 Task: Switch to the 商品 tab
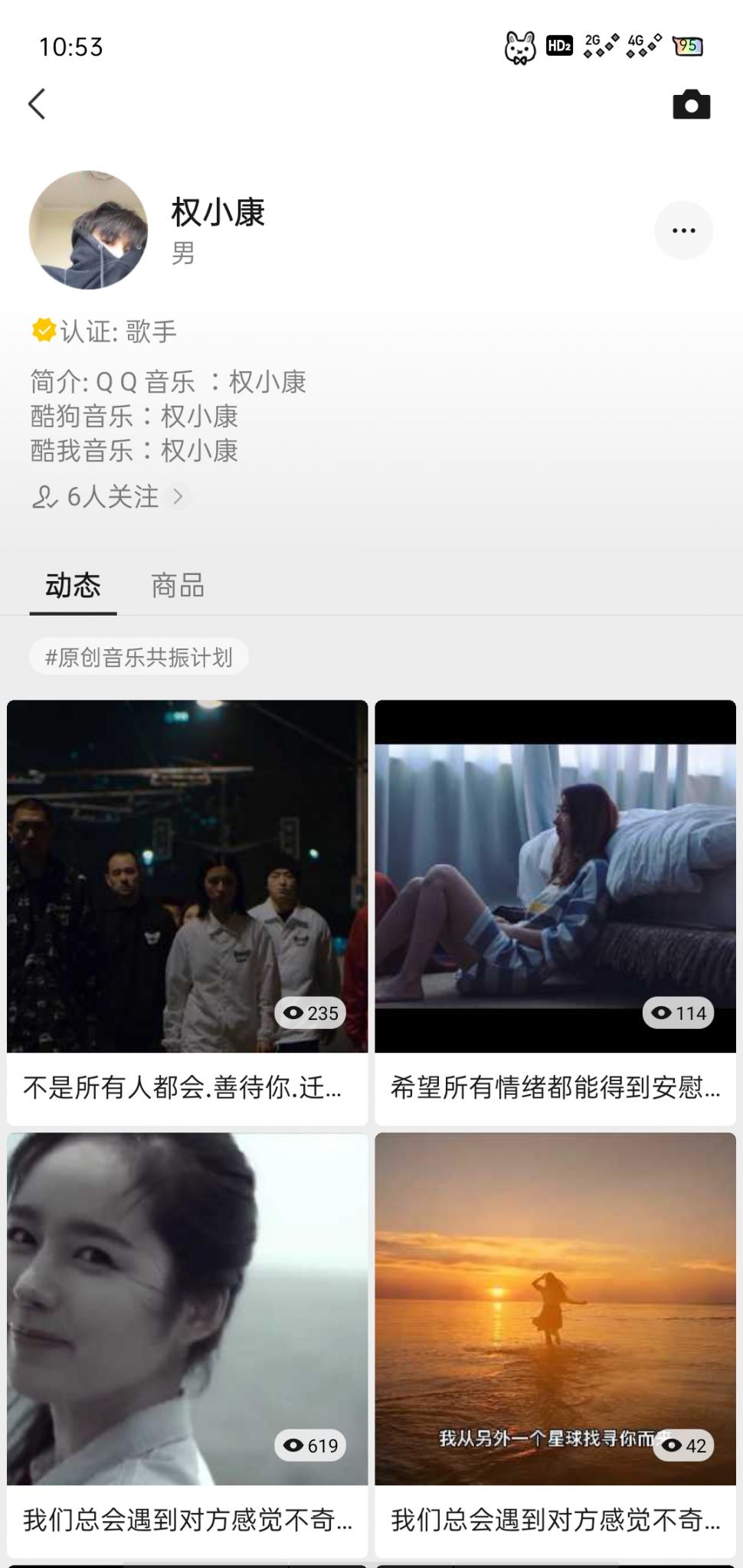tap(178, 586)
